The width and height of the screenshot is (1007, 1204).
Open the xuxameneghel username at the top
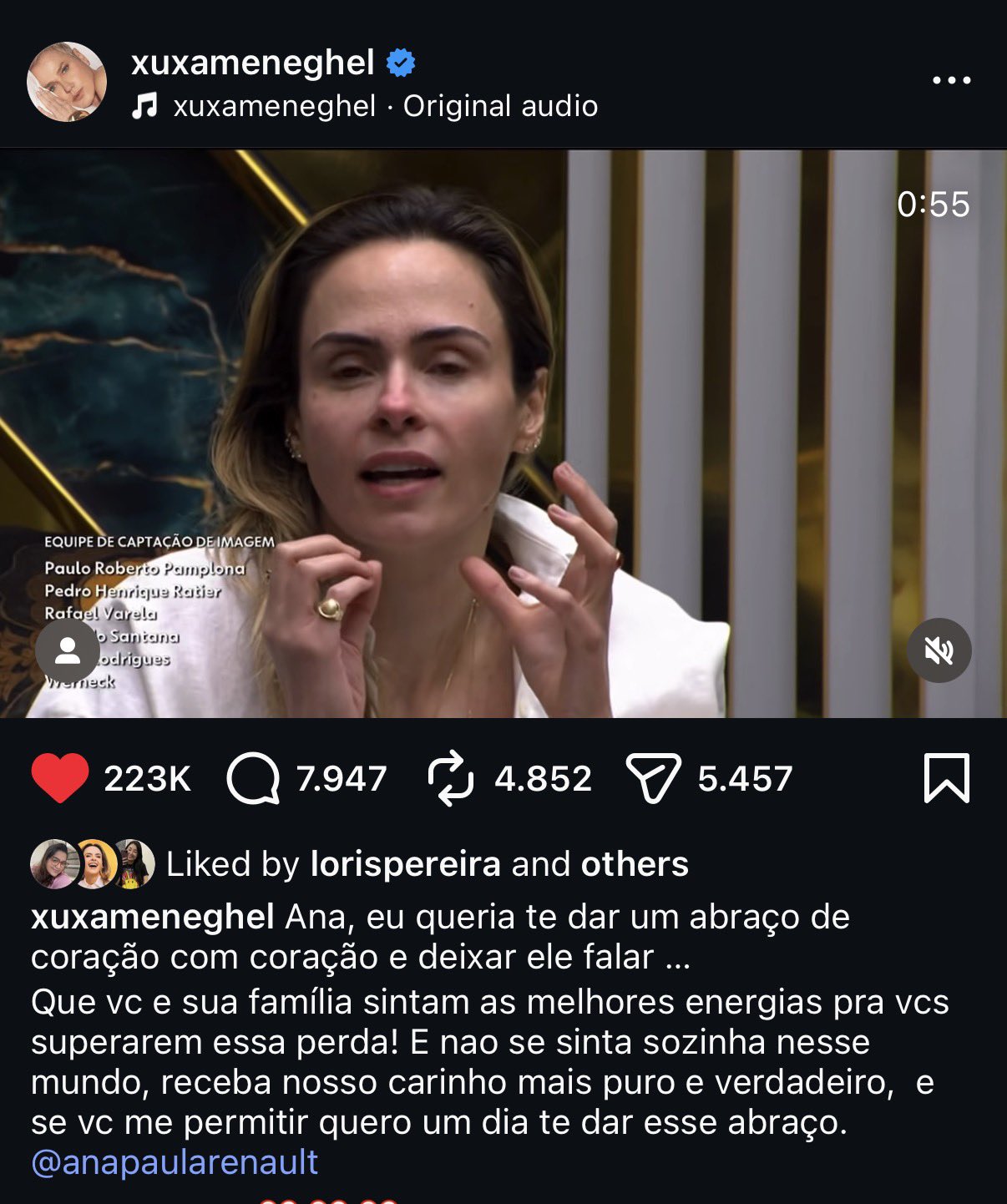point(252,63)
